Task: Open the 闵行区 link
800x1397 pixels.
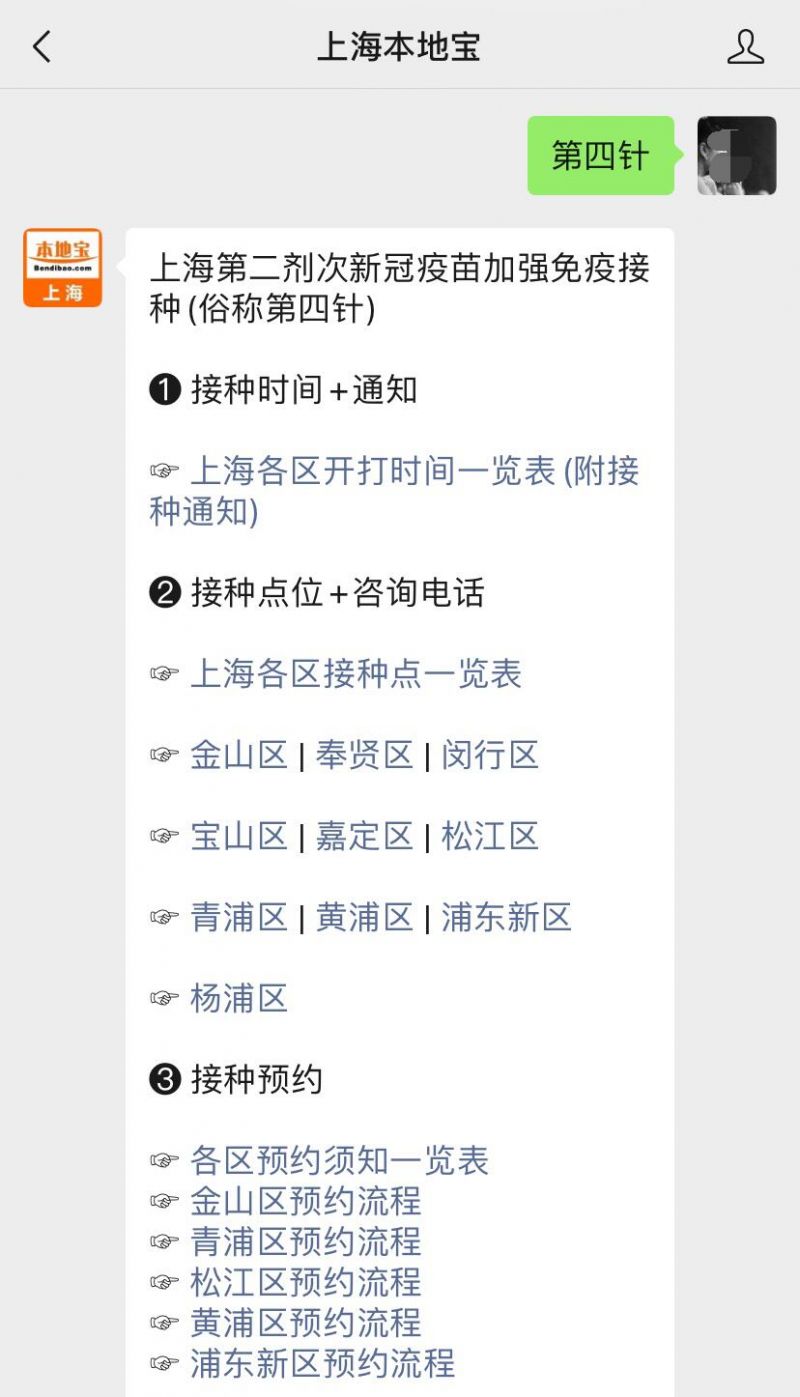Action: 490,755
